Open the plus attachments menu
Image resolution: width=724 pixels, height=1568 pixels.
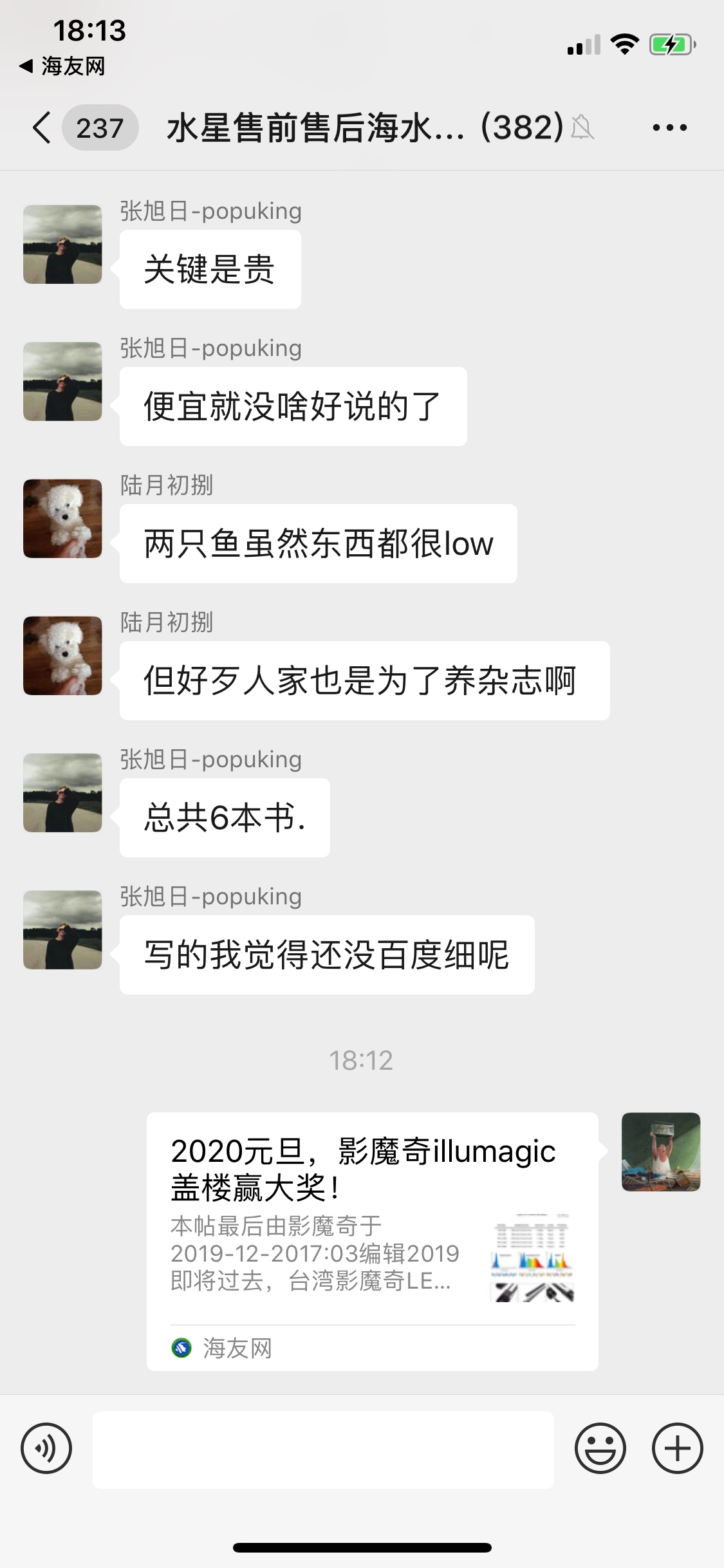click(x=677, y=1448)
